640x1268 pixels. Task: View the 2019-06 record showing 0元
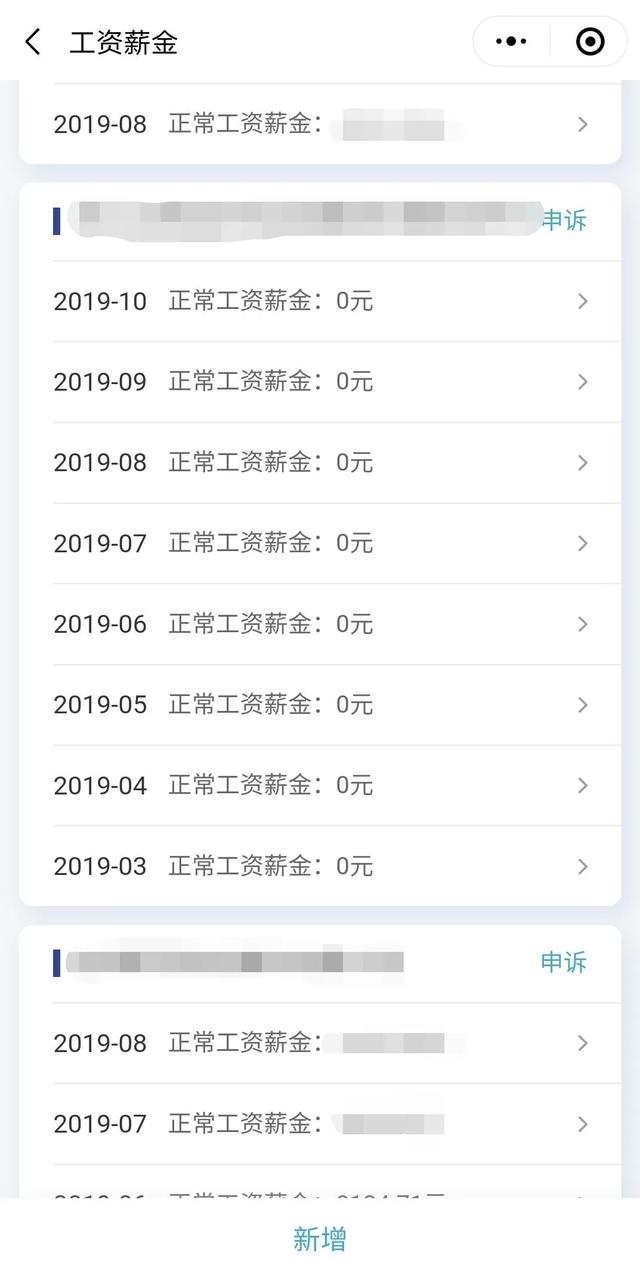pyautogui.click(x=320, y=624)
